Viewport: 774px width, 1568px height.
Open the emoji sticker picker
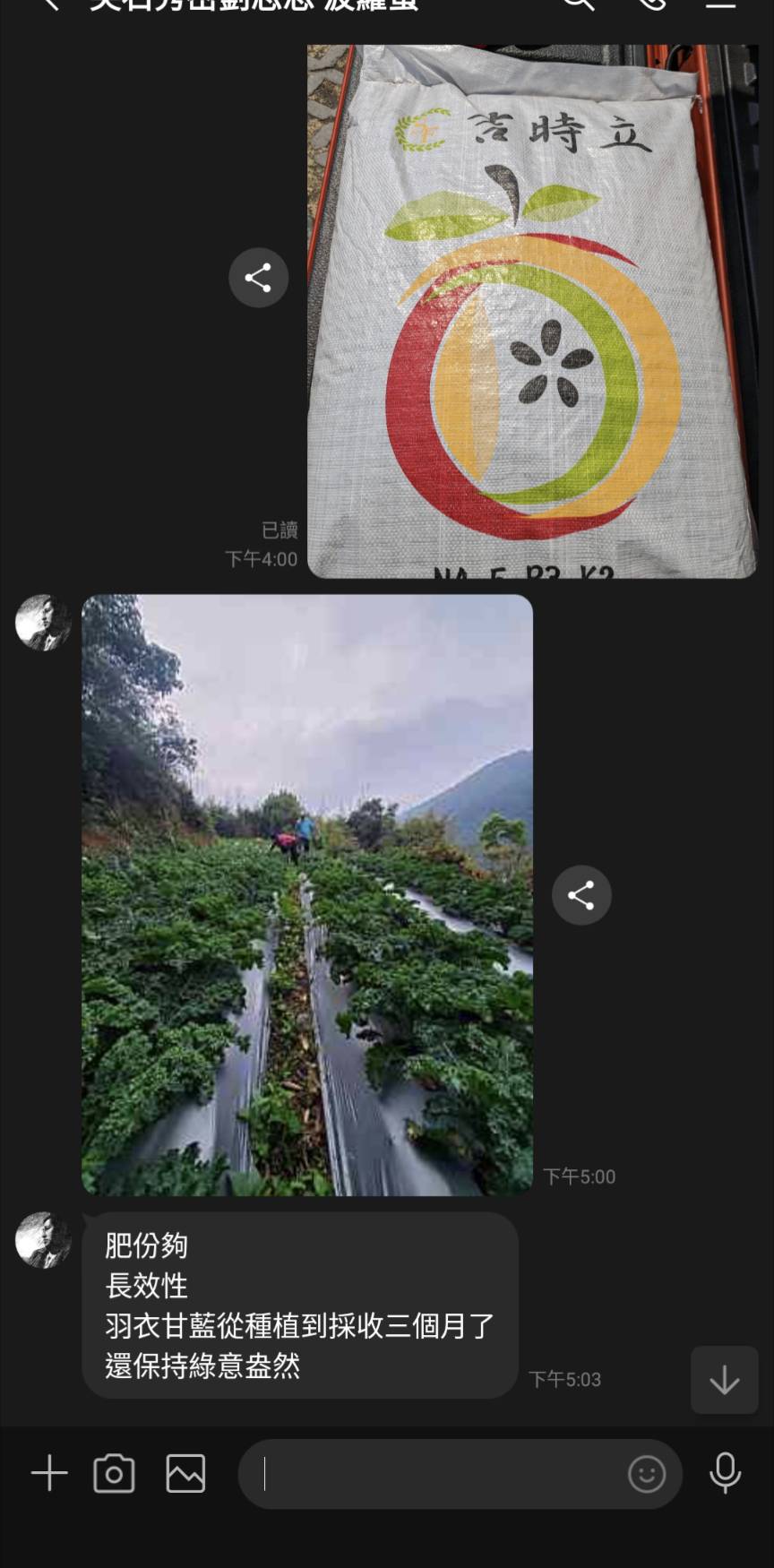click(x=646, y=1474)
